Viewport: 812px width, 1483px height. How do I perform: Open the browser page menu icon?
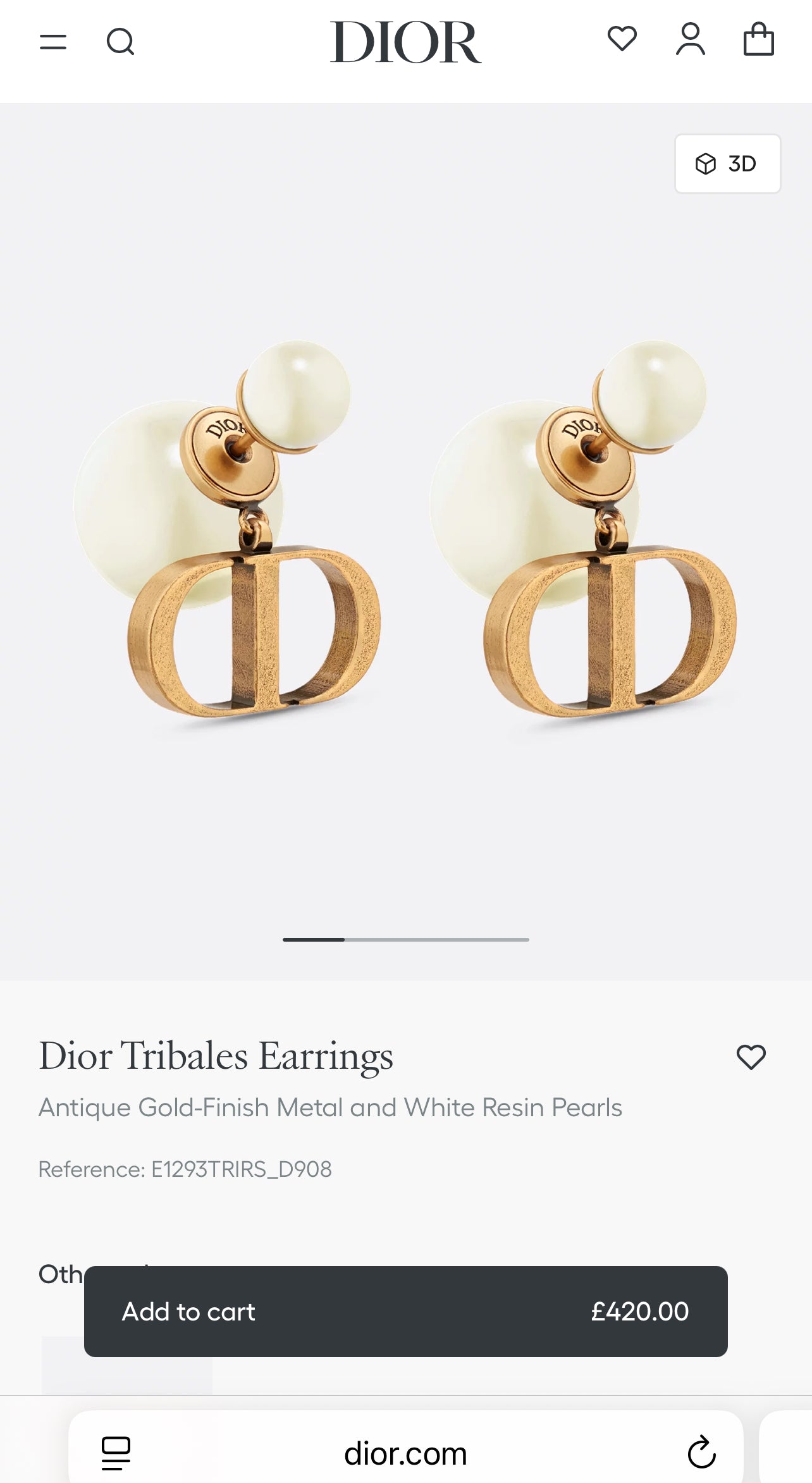[x=116, y=1453]
